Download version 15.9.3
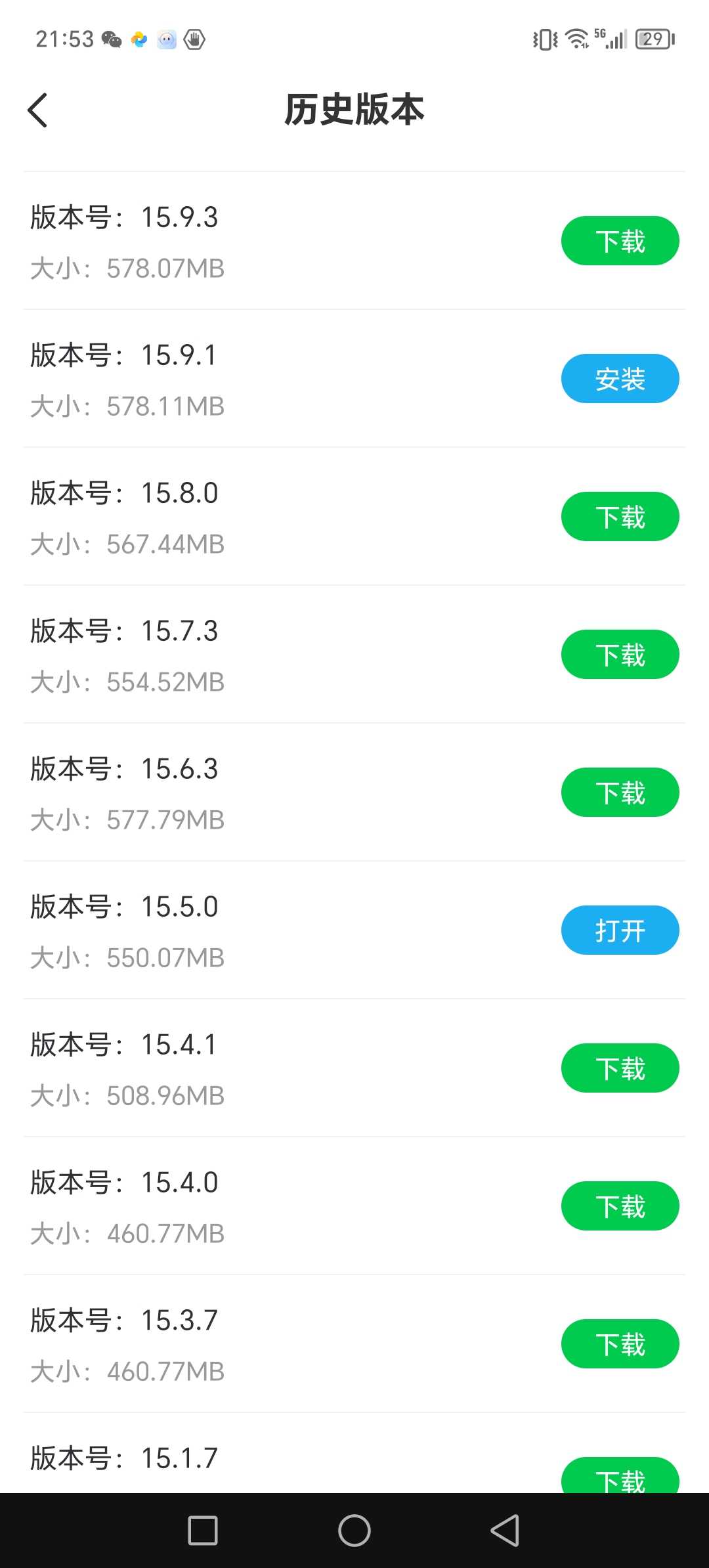 coord(620,241)
